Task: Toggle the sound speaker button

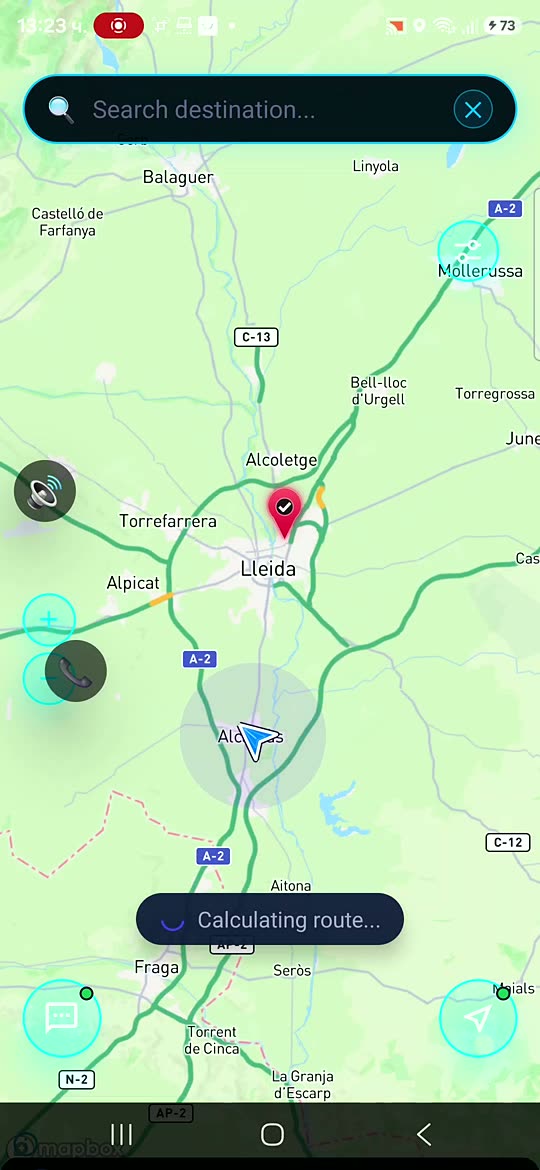Action: [45, 491]
